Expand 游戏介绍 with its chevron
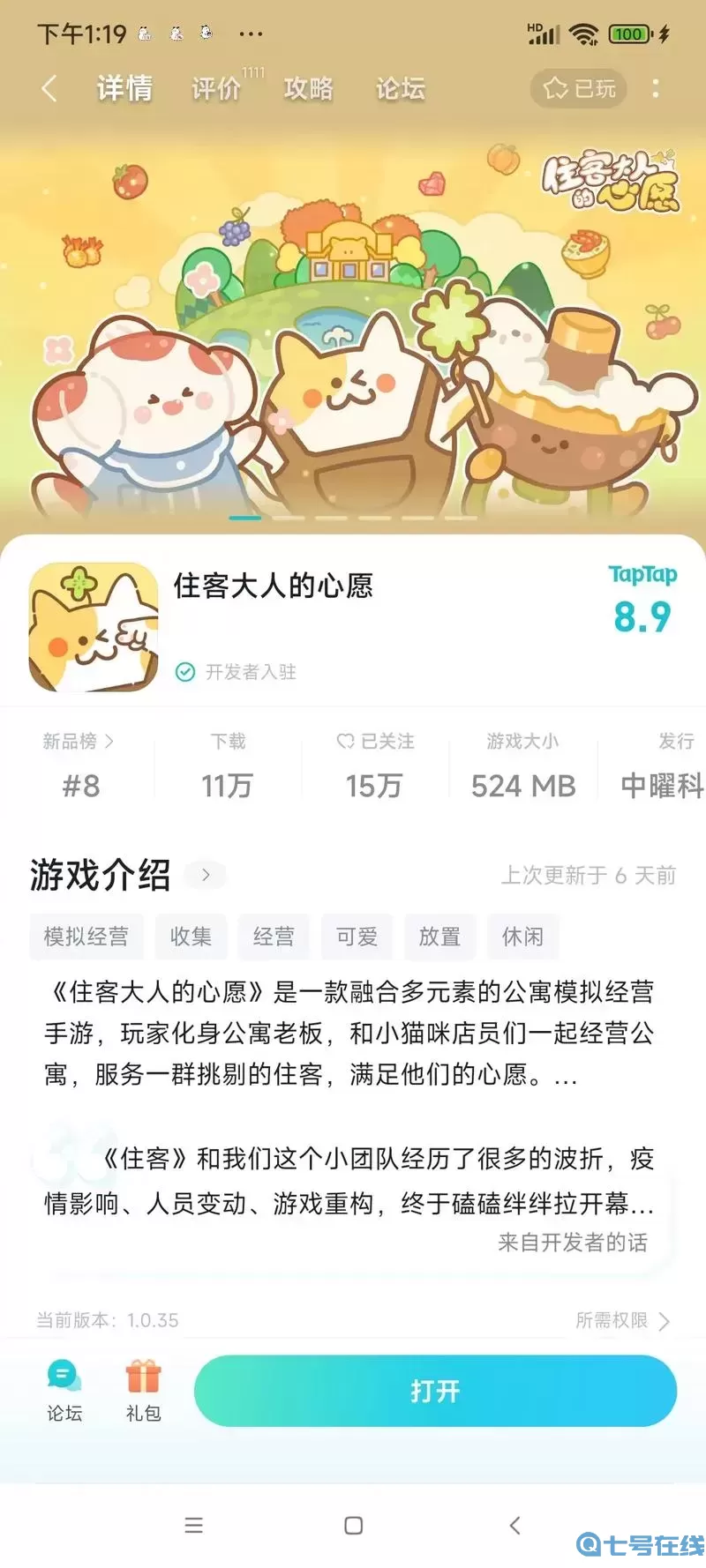 [x=205, y=875]
